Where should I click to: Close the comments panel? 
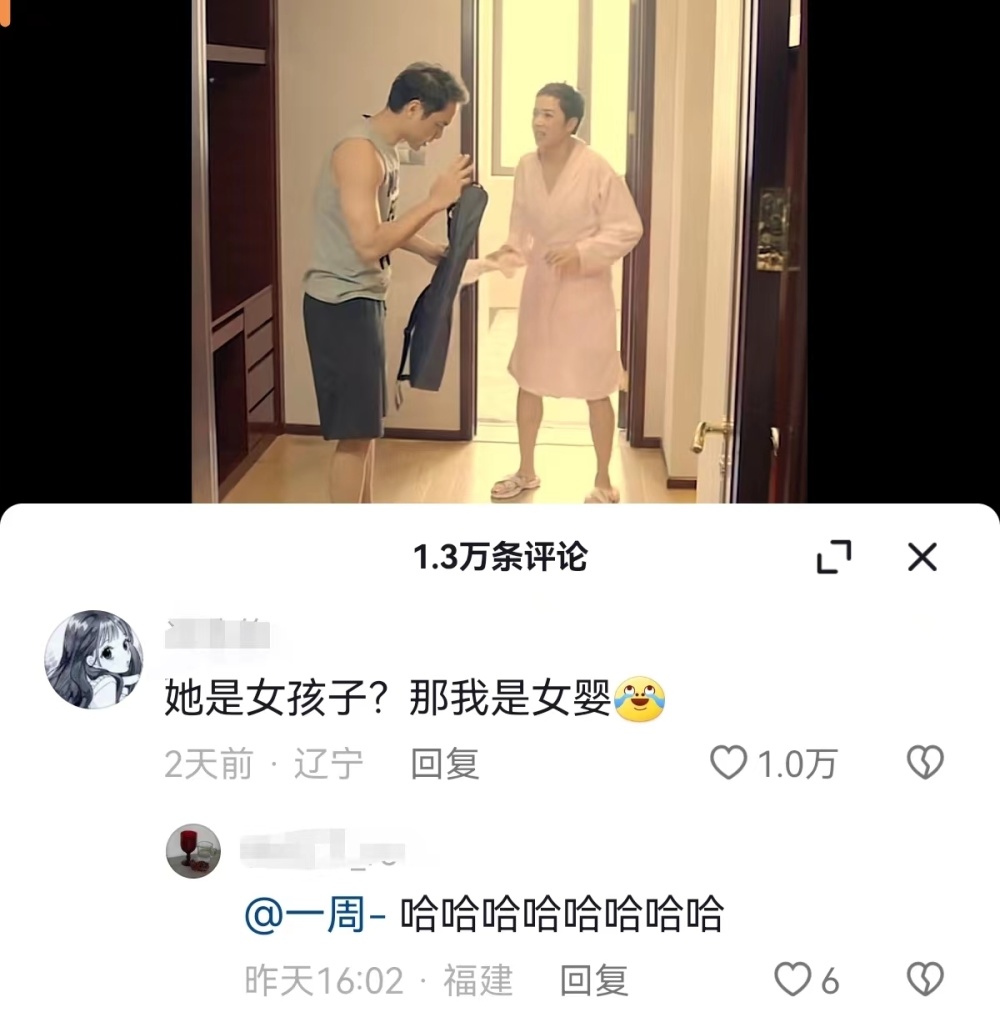pos(922,557)
